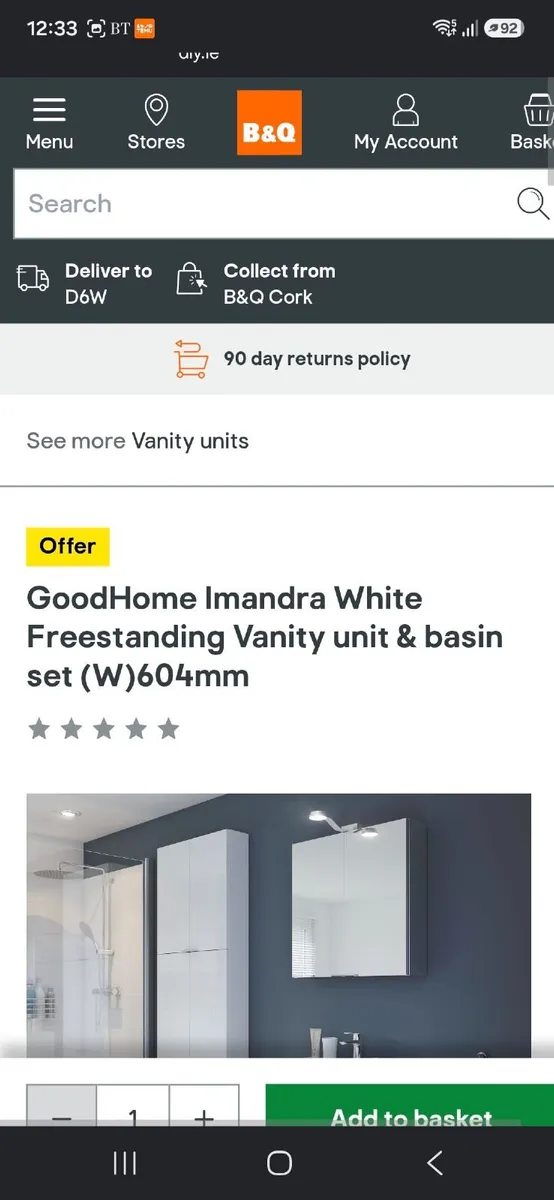Go back with system back button
Screen dimensions: 554x1200
click(434, 1163)
